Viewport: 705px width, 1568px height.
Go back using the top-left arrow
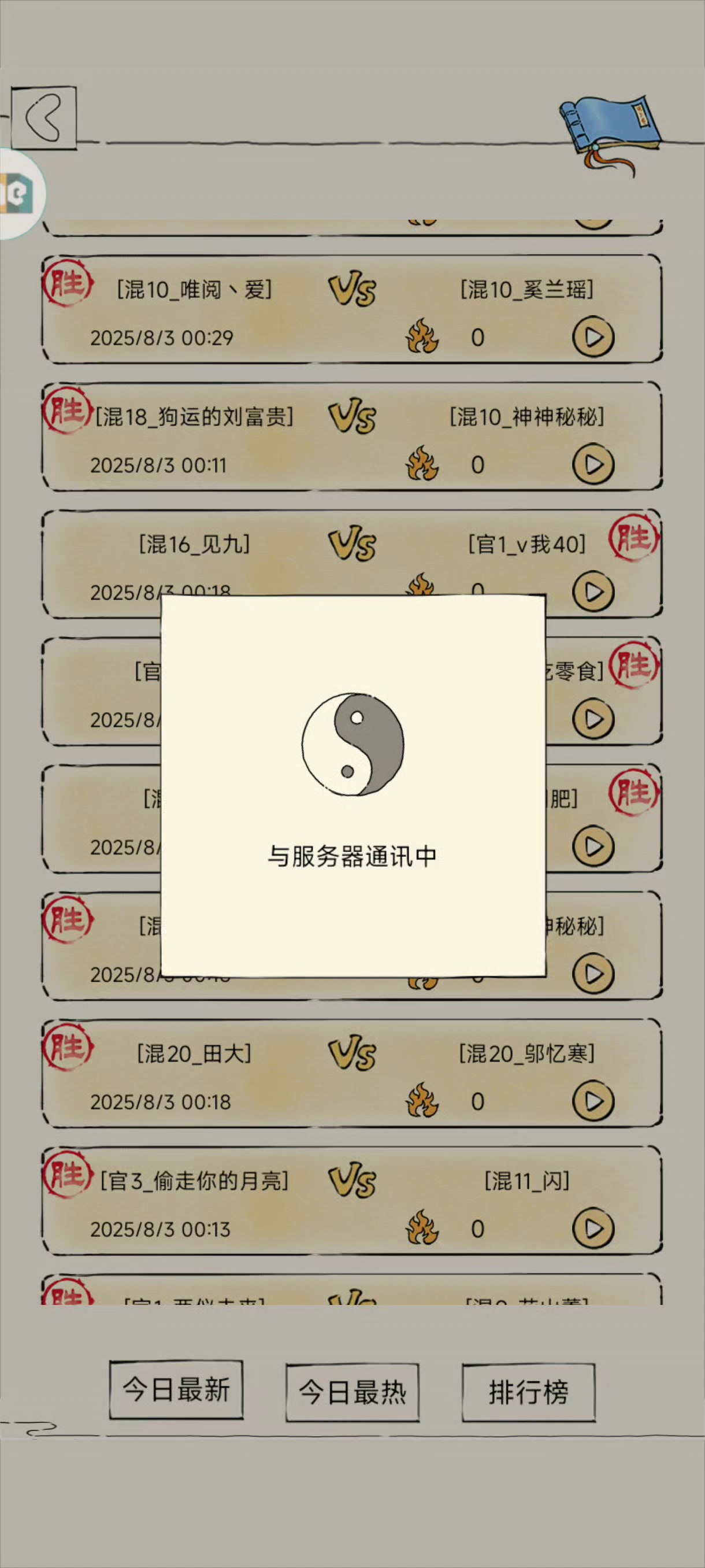[x=44, y=118]
